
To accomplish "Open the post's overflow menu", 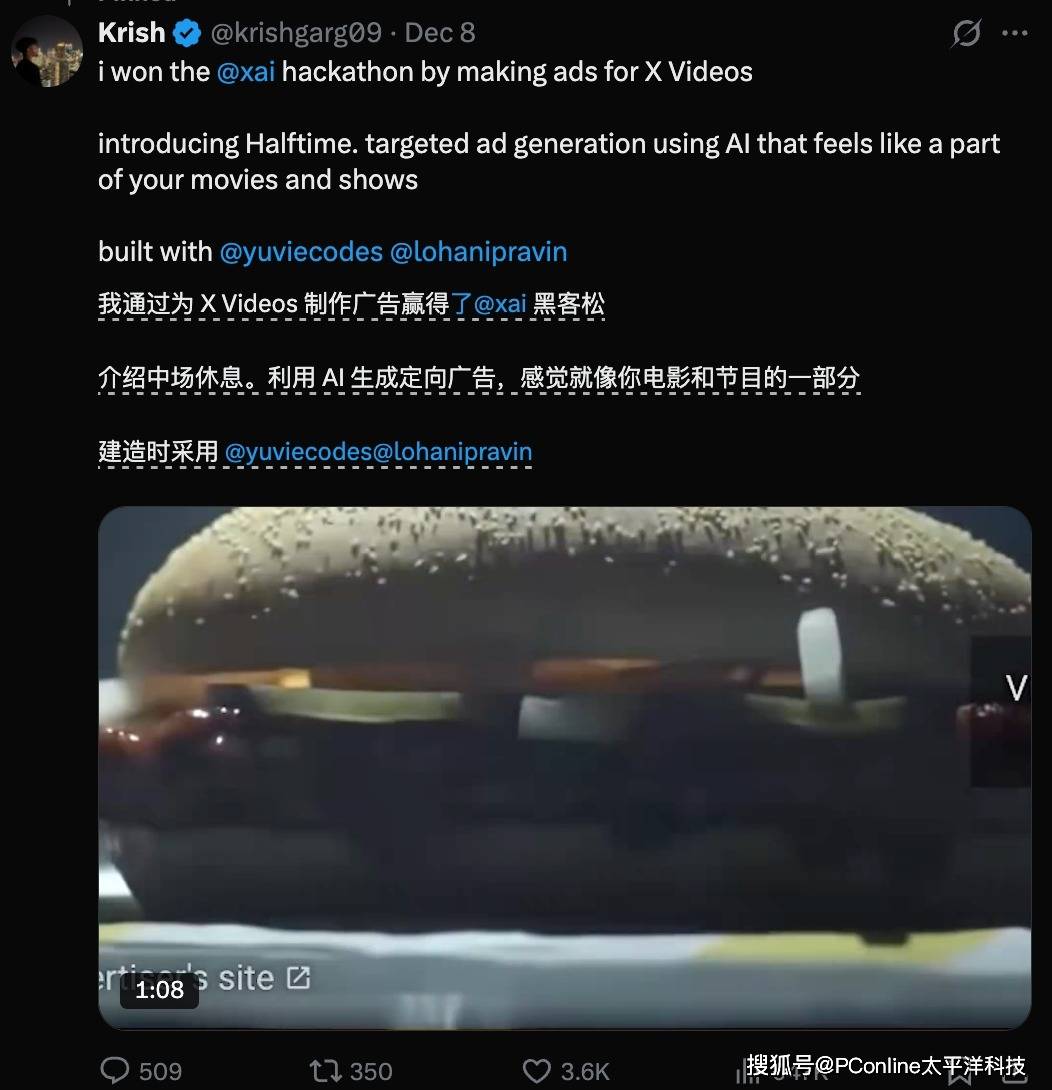I will click(1014, 34).
